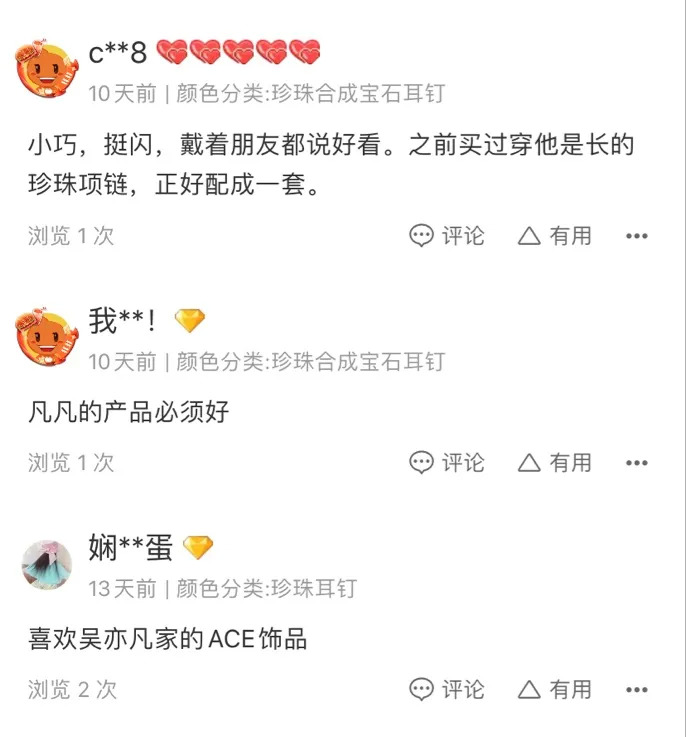Image resolution: width=686 pixels, height=737 pixels.
Task: Comment on c**8's review
Action: [x=446, y=235]
